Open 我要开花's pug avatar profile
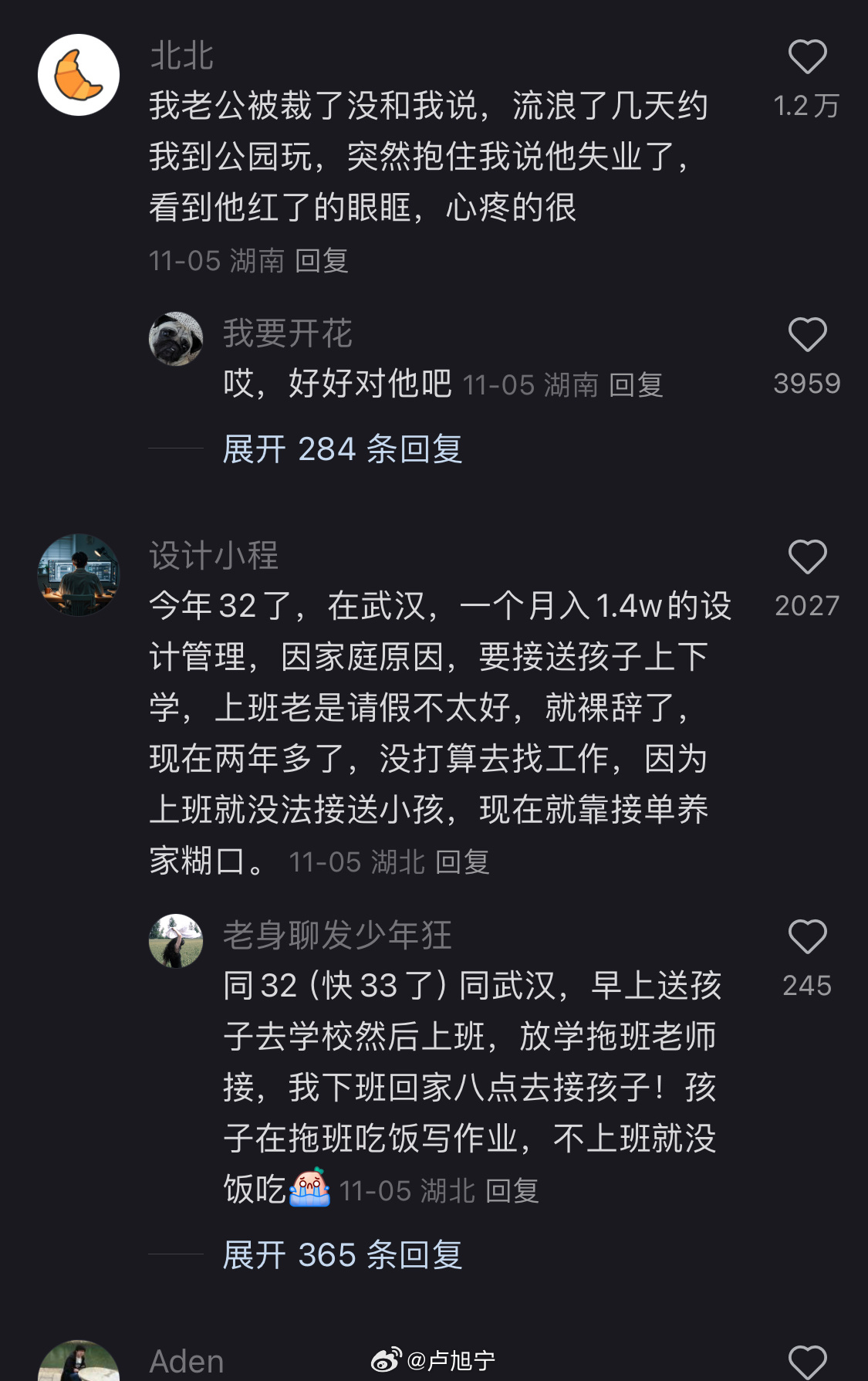This screenshot has width=868, height=1381. coord(176,339)
